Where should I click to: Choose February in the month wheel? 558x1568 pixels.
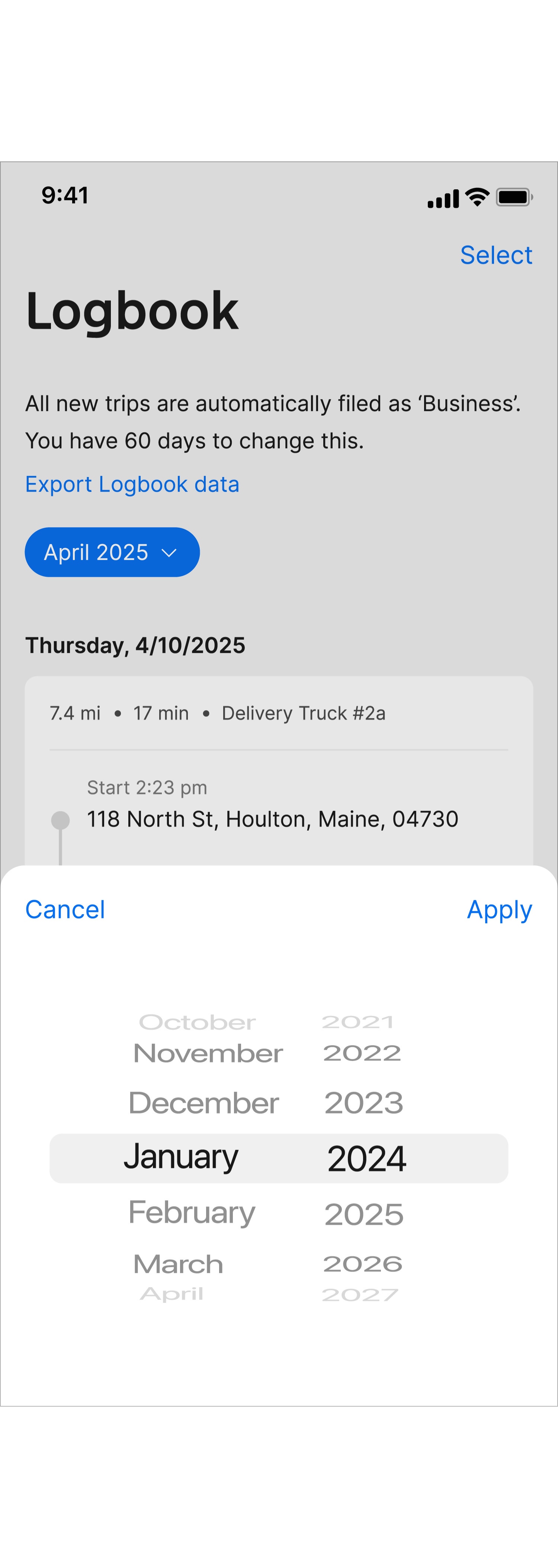pyautogui.click(x=192, y=1213)
